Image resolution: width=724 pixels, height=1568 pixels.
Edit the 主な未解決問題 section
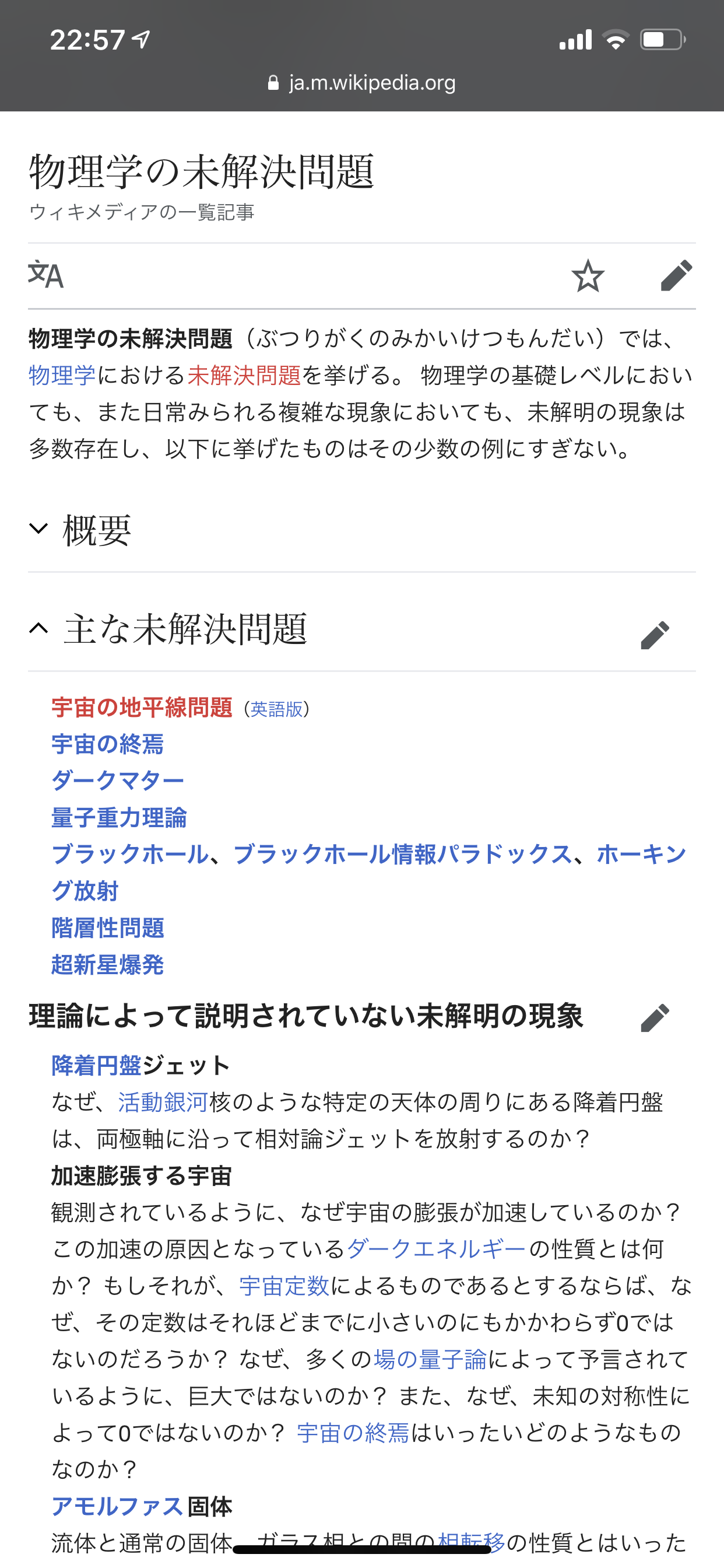(655, 635)
